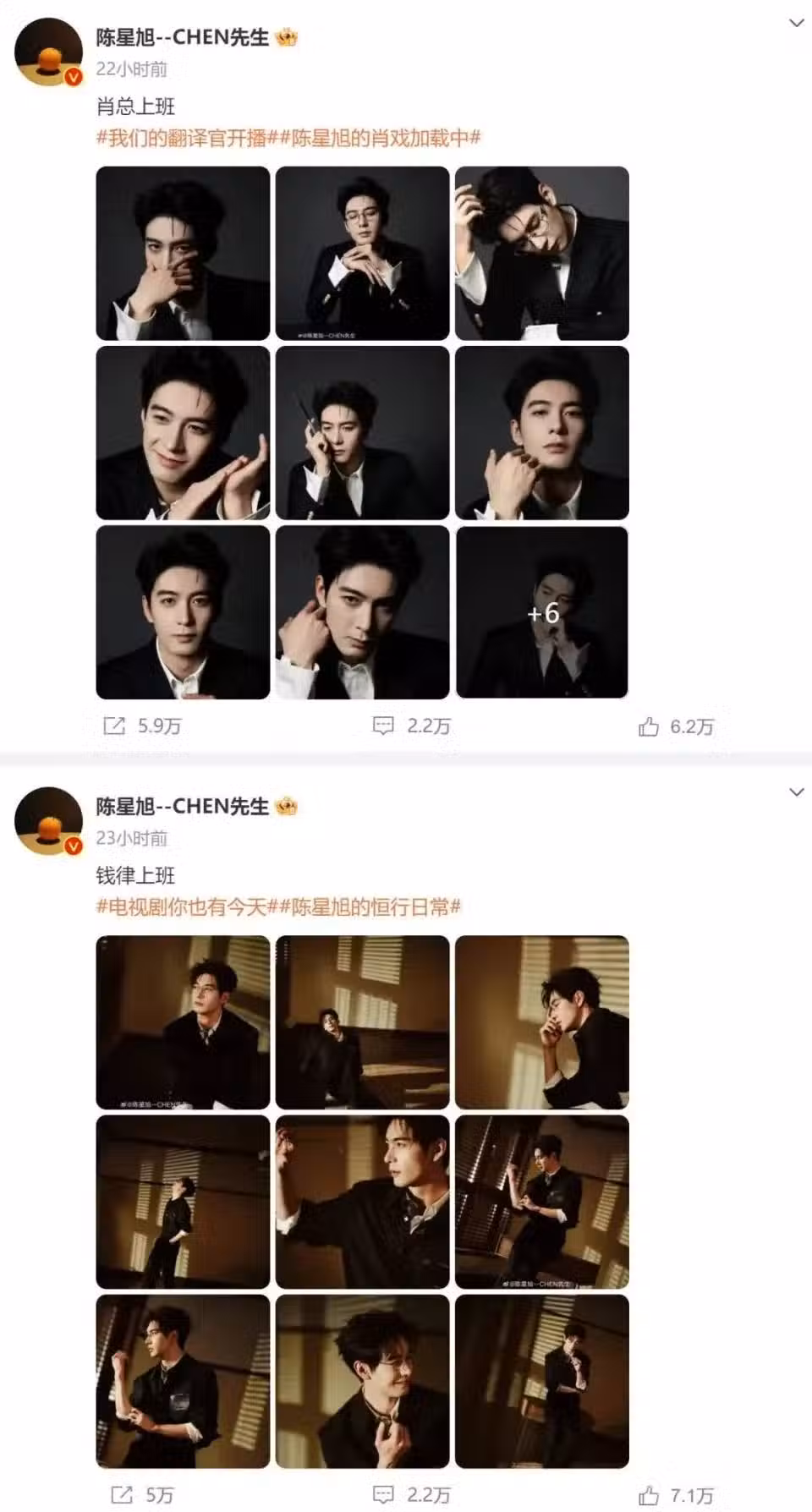Open hashtag #陈星旭的恒行日常#
812x1512 pixels.
pyautogui.click(x=365, y=907)
